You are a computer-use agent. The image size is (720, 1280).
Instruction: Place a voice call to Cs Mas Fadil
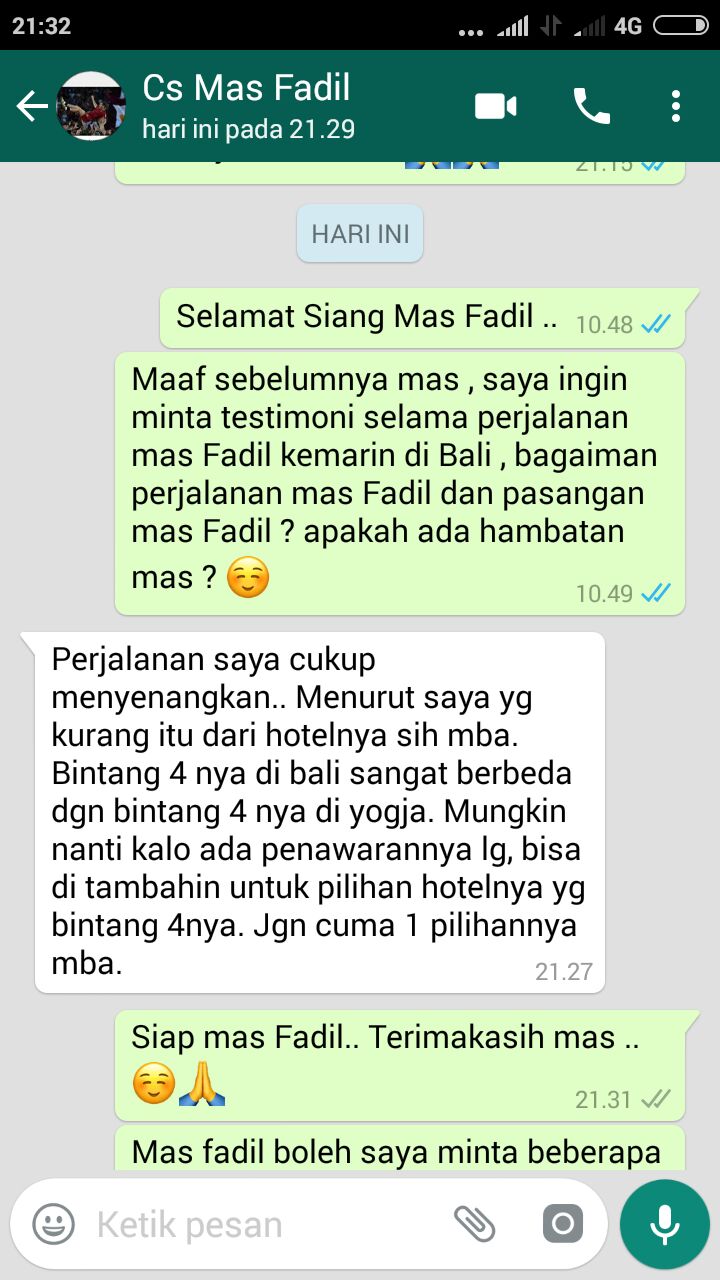coord(591,106)
